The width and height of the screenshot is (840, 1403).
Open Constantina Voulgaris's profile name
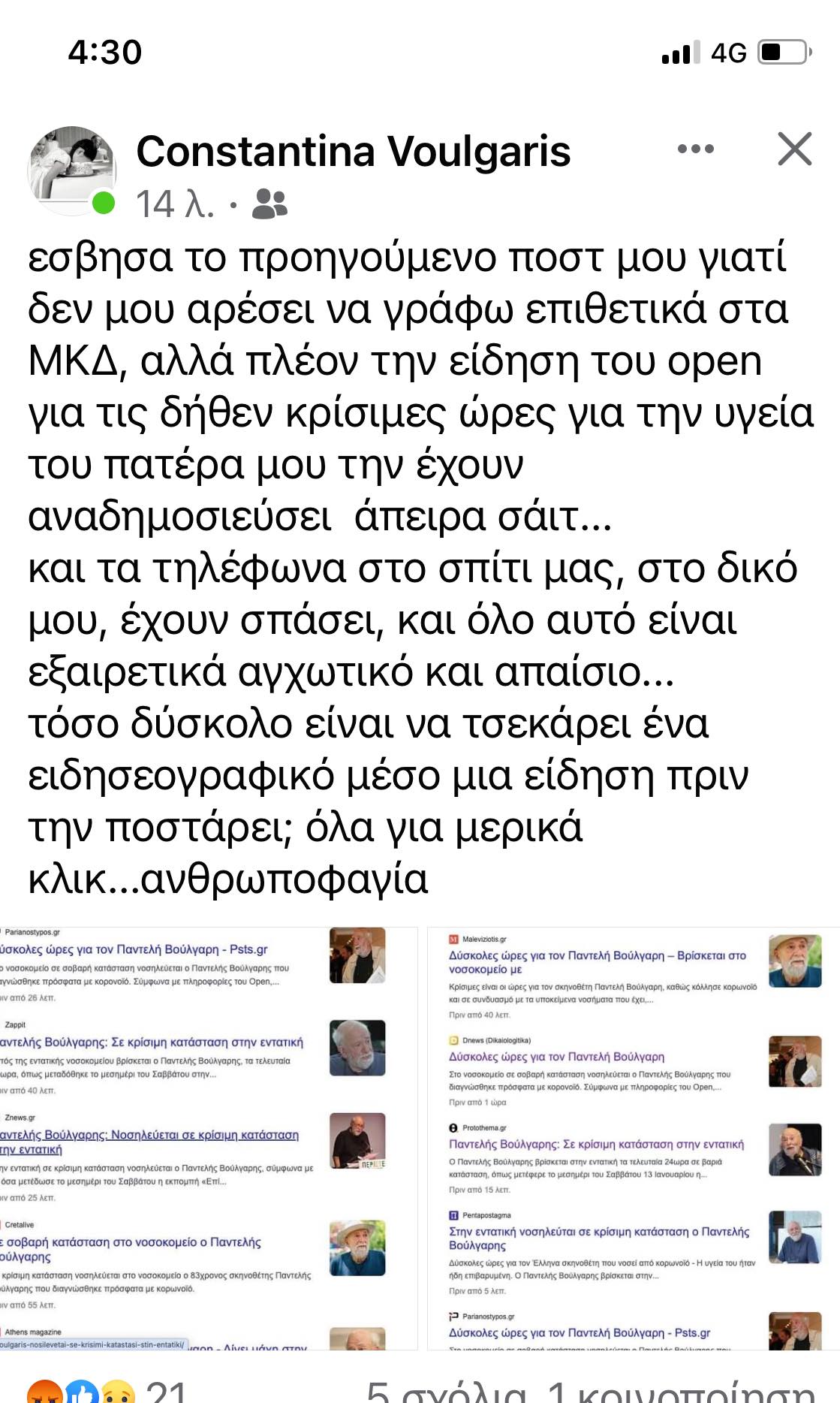[x=353, y=151]
